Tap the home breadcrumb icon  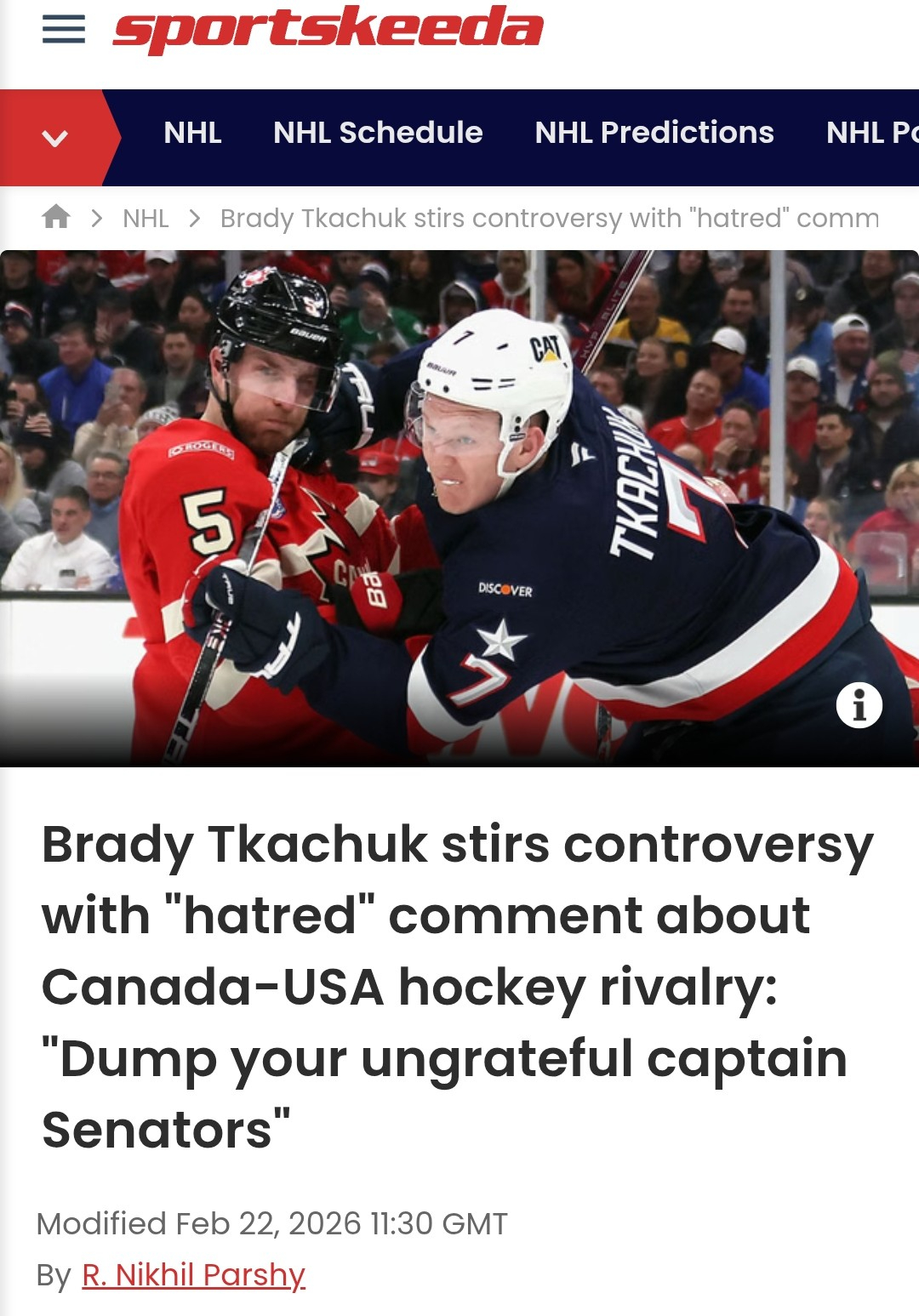click(56, 218)
